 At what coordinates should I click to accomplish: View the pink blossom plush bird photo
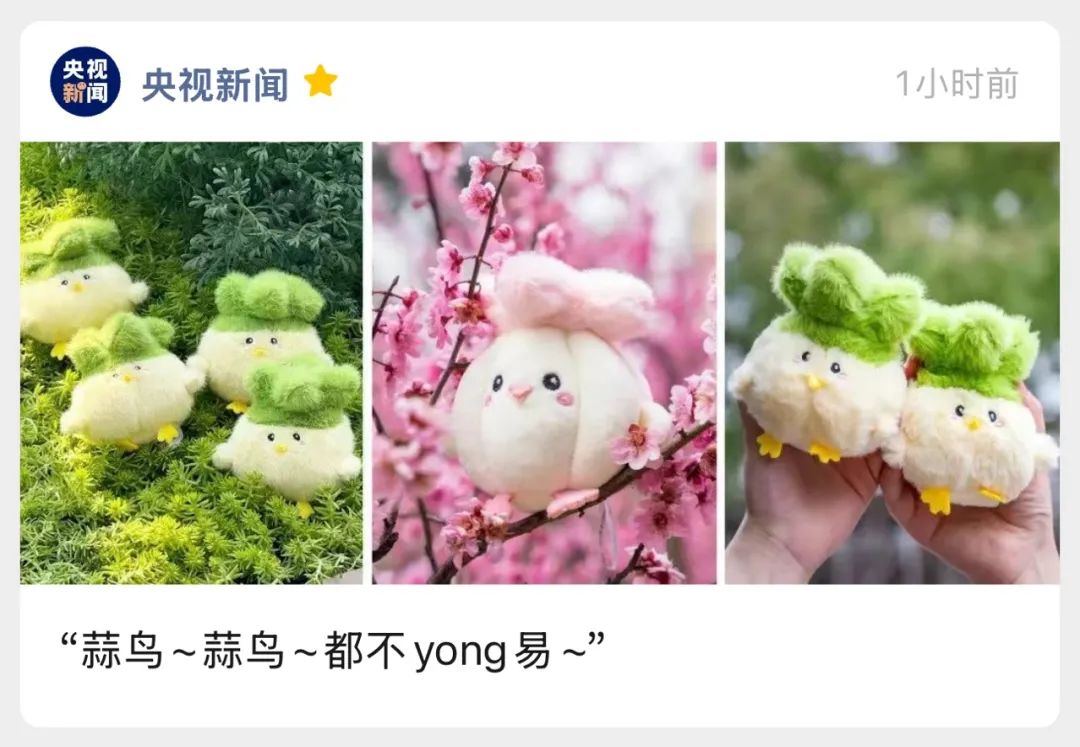coord(544,363)
